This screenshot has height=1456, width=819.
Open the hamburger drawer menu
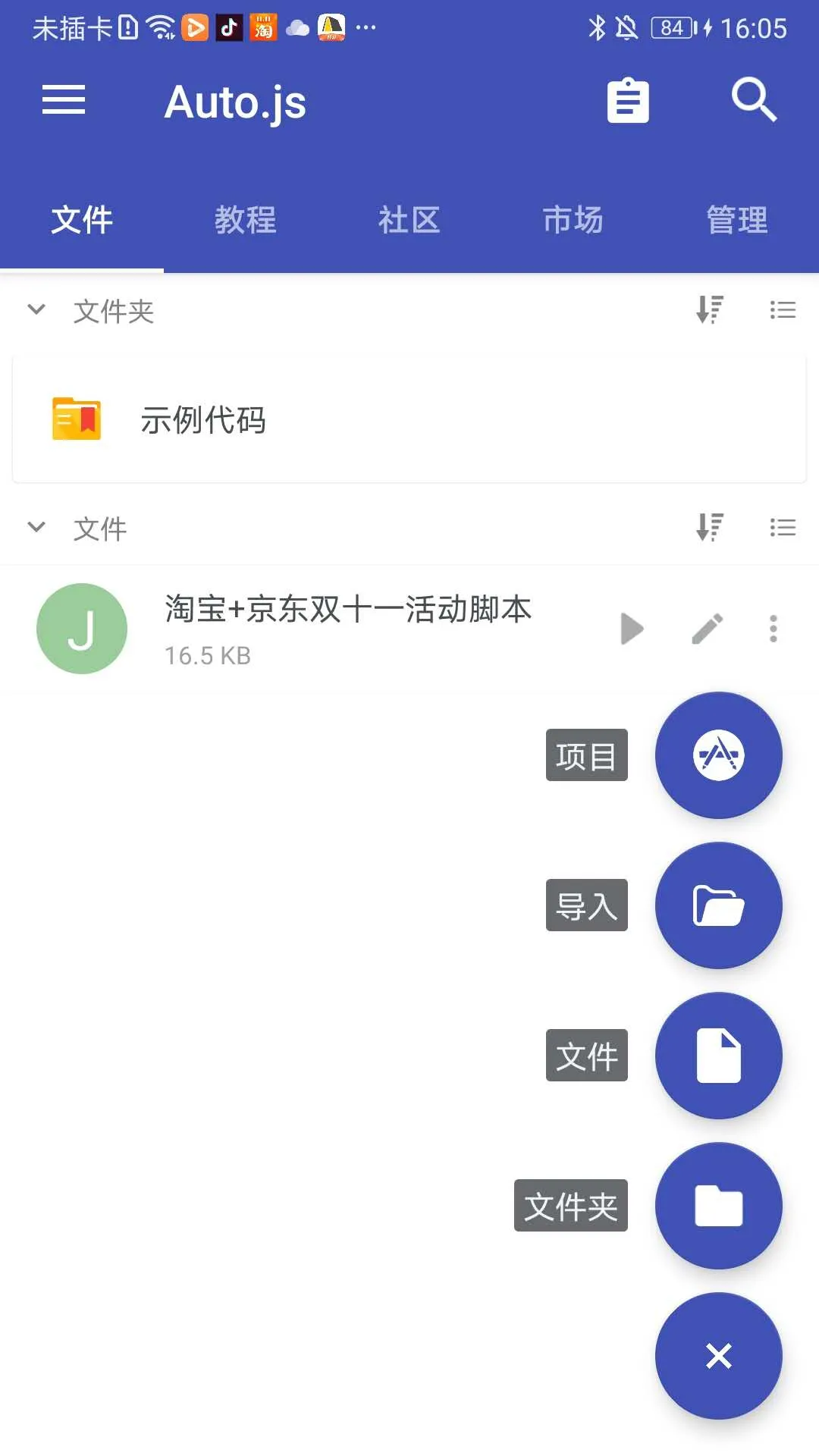[x=64, y=100]
